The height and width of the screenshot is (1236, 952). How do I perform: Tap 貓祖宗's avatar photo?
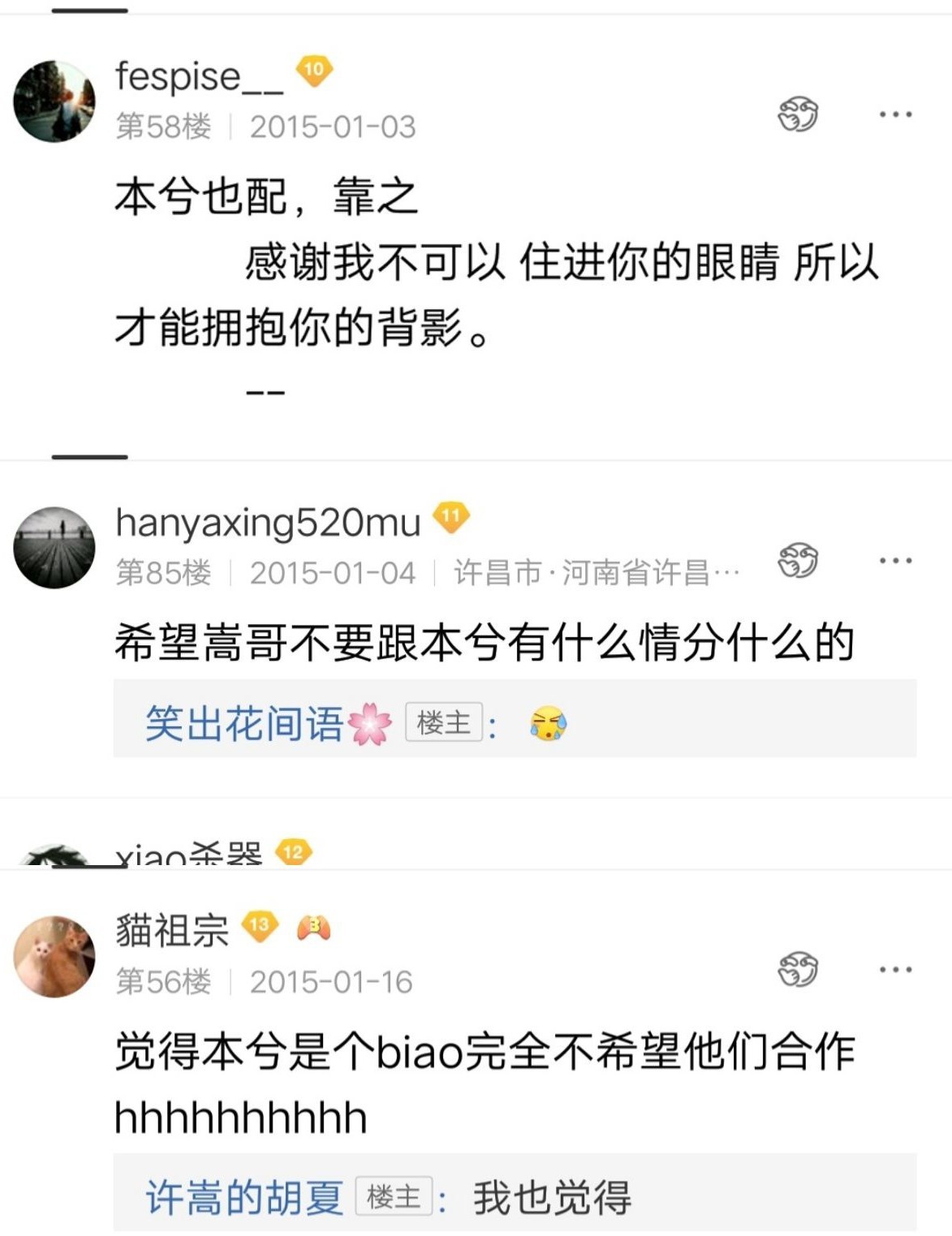pos(54,957)
